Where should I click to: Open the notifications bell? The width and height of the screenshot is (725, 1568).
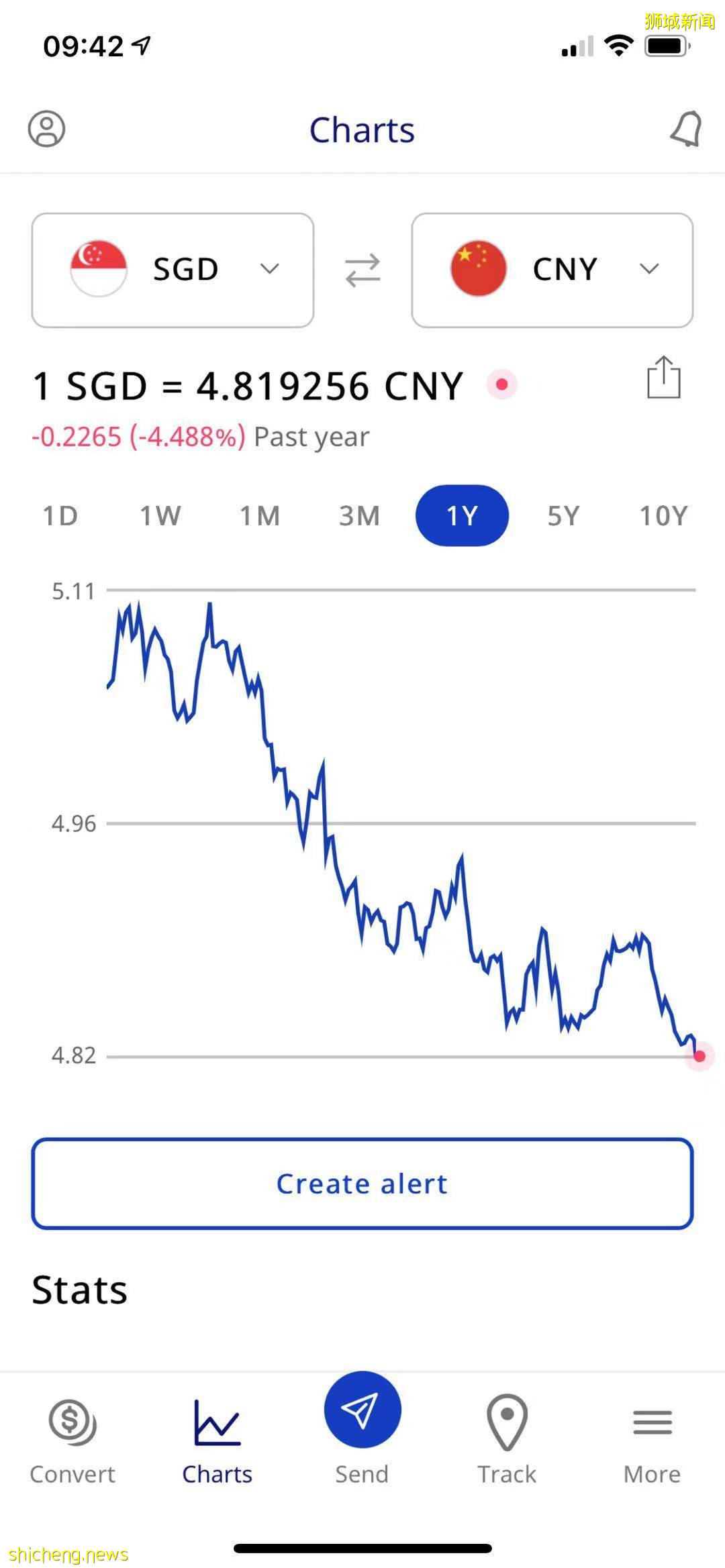pos(686,129)
